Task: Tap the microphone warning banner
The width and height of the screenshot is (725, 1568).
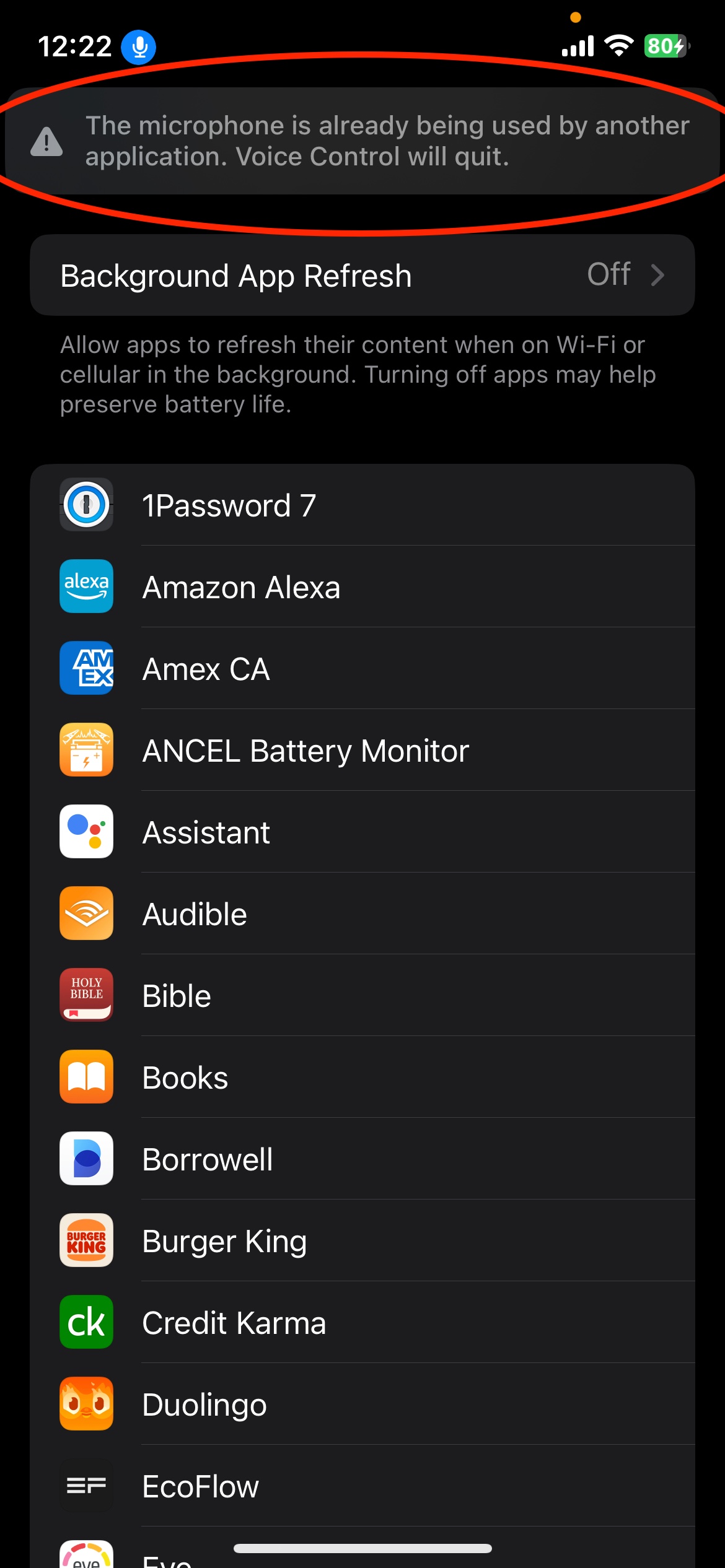Action: click(362, 141)
